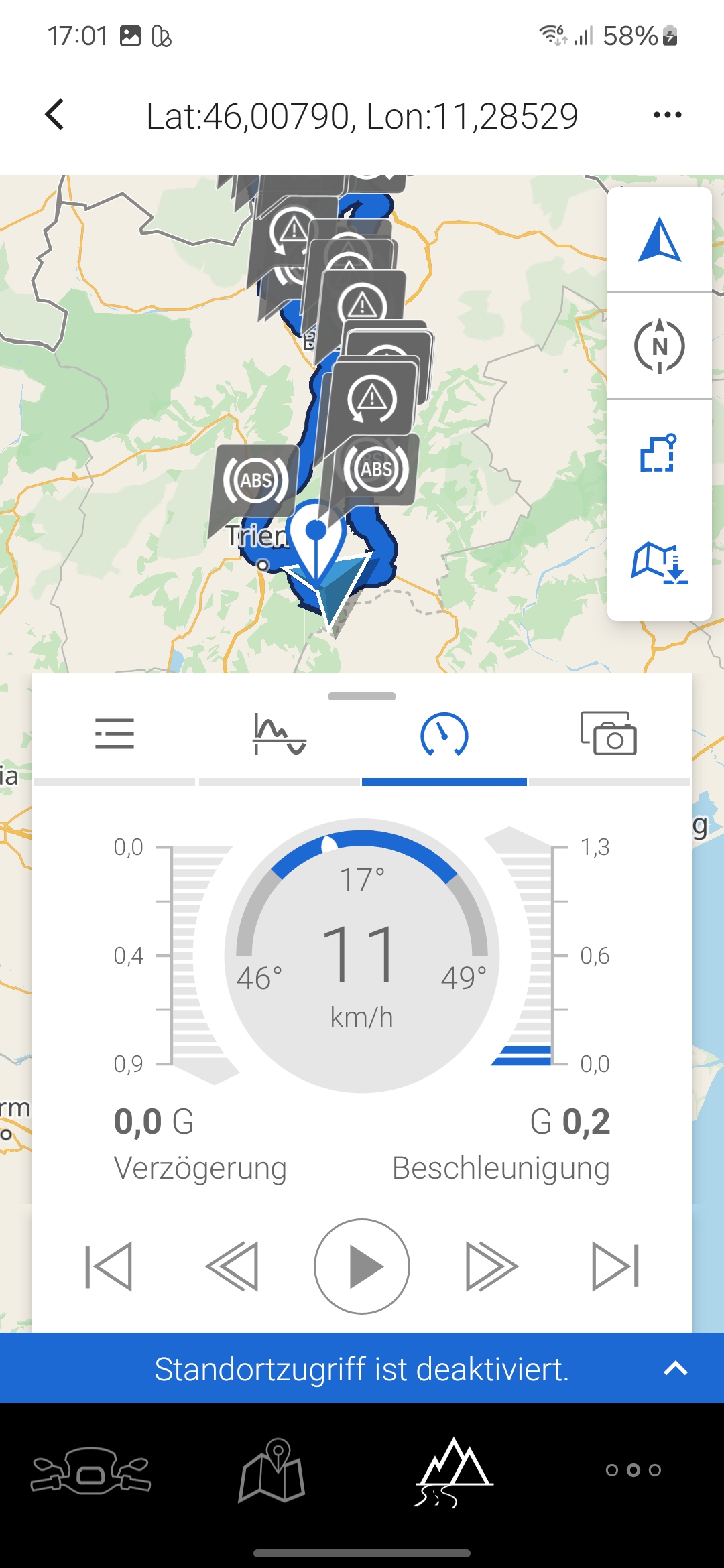Tap the route overview frame icon
The image size is (724, 1568).
[660, 454]
